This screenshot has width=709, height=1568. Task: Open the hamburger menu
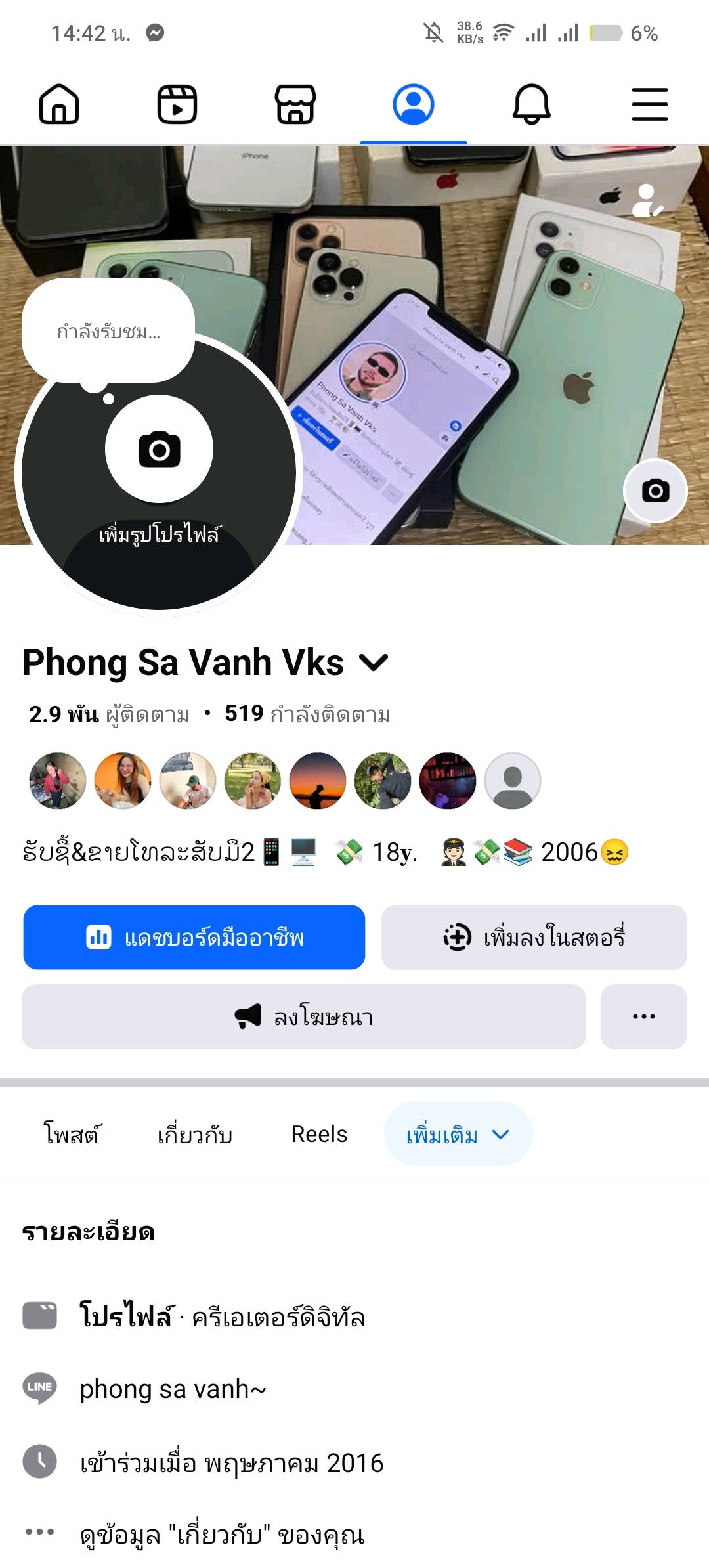click(649, 104)
